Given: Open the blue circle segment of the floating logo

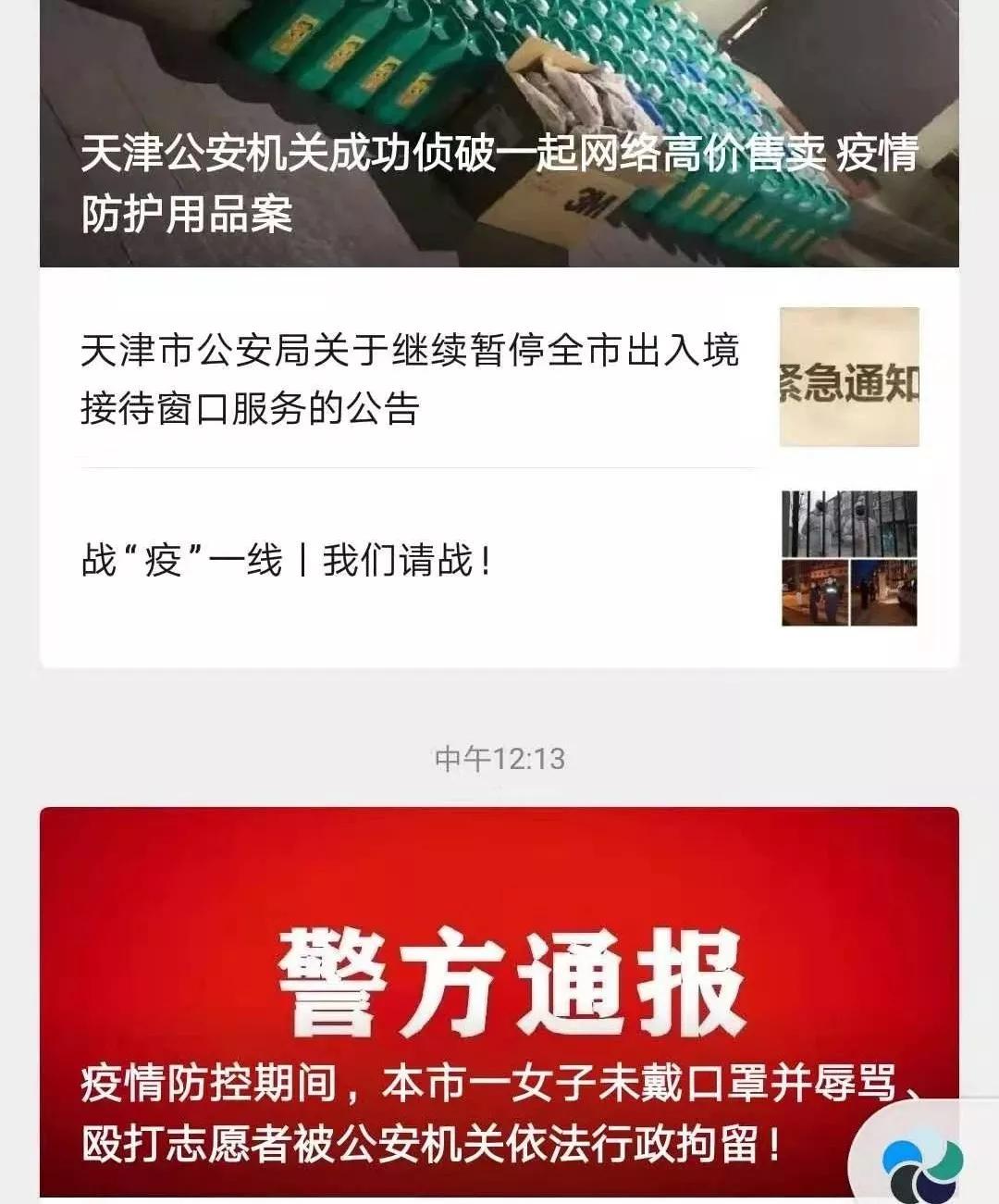Looking at the screenshot, I should (x=902, y=1153).
